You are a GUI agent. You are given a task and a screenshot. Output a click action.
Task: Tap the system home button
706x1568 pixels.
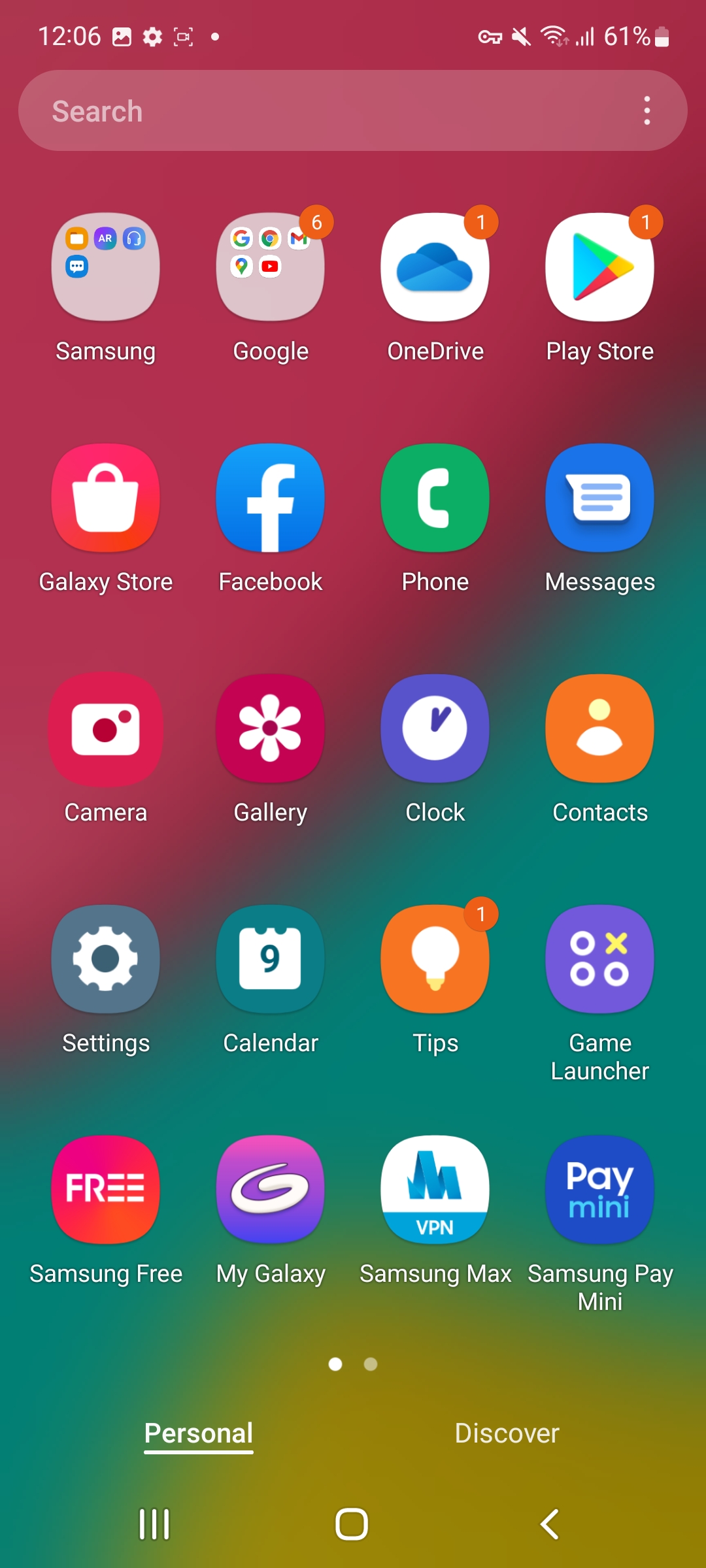[352, 1524]
